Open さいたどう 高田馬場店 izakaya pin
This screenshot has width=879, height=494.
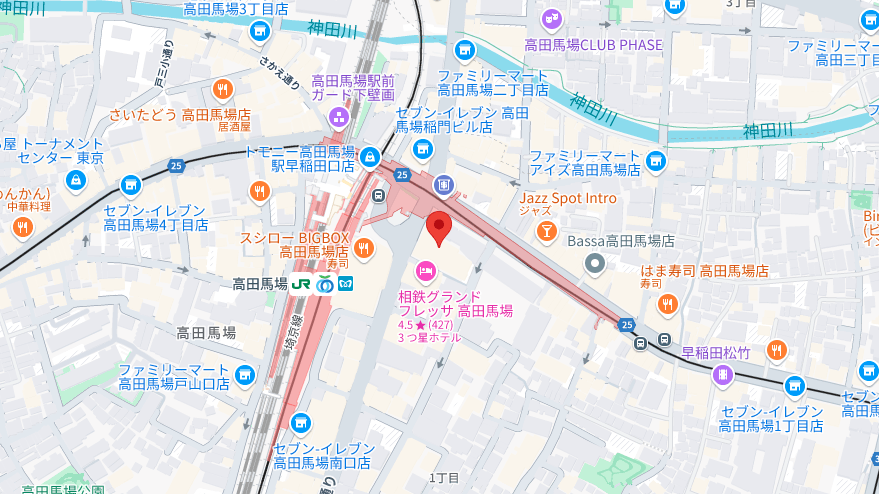[223, 88]
